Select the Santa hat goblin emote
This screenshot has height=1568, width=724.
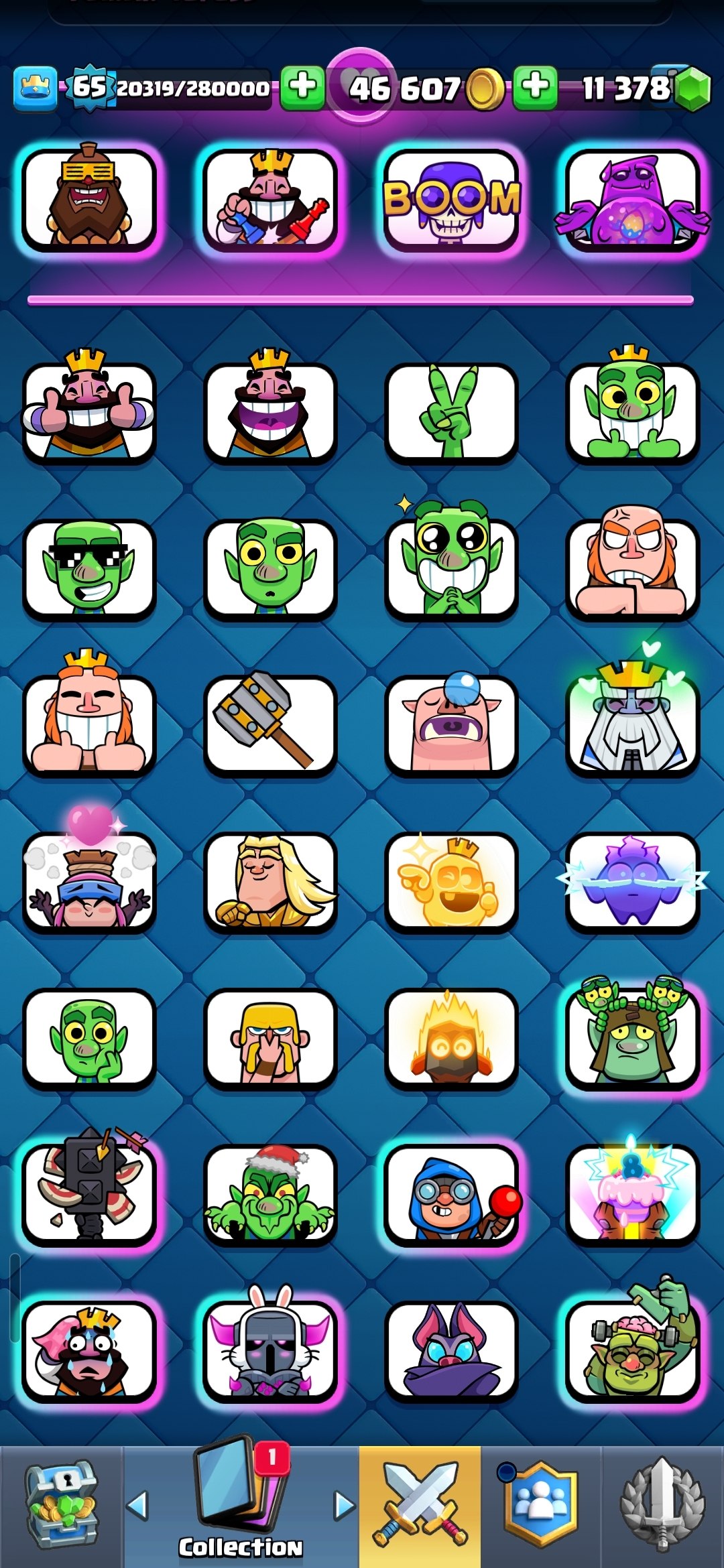point(270,1194)
